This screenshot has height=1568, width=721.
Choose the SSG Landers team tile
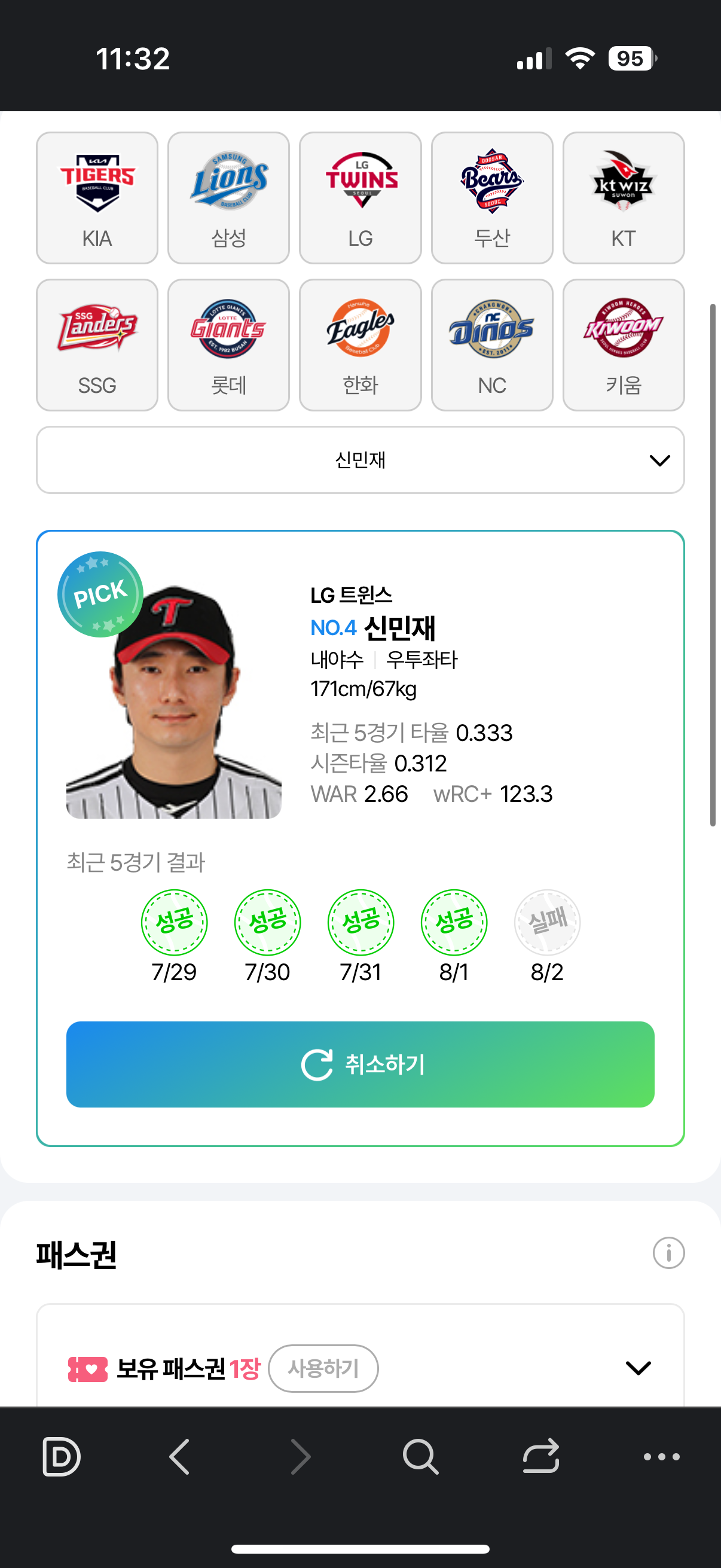97,345
